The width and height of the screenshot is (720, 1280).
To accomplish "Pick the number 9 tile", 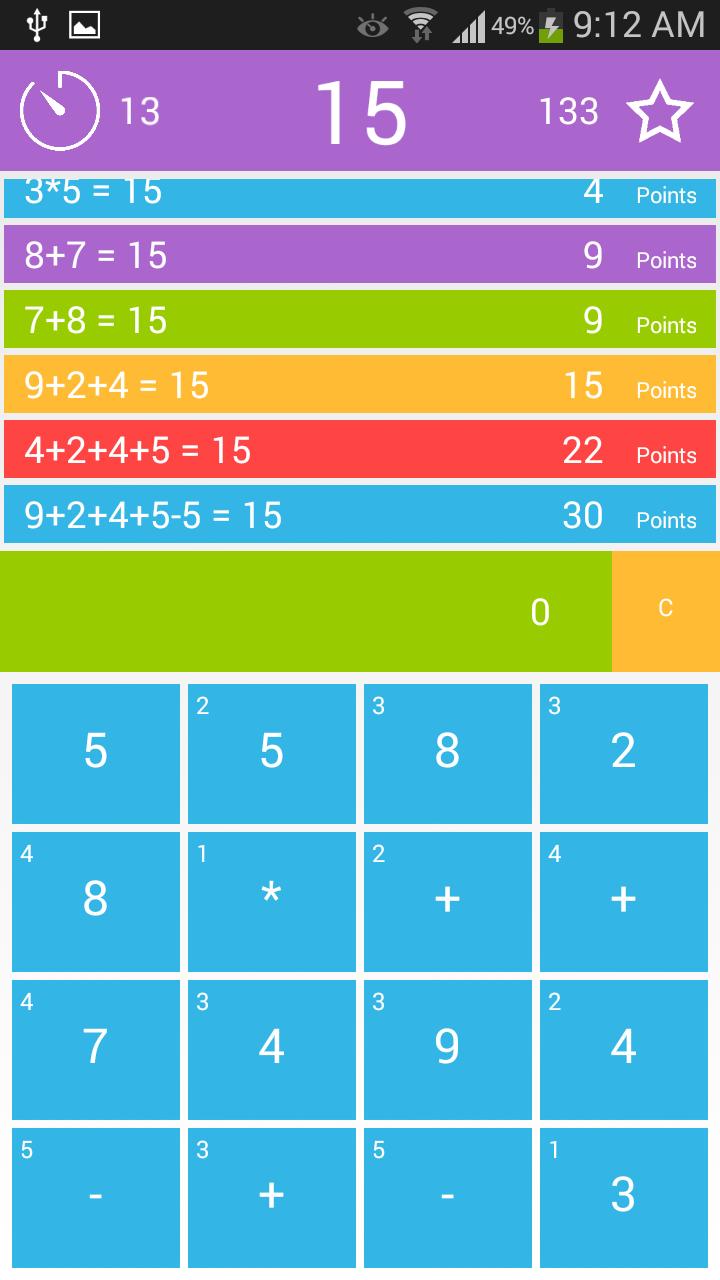I will (x=447, y=1049).
